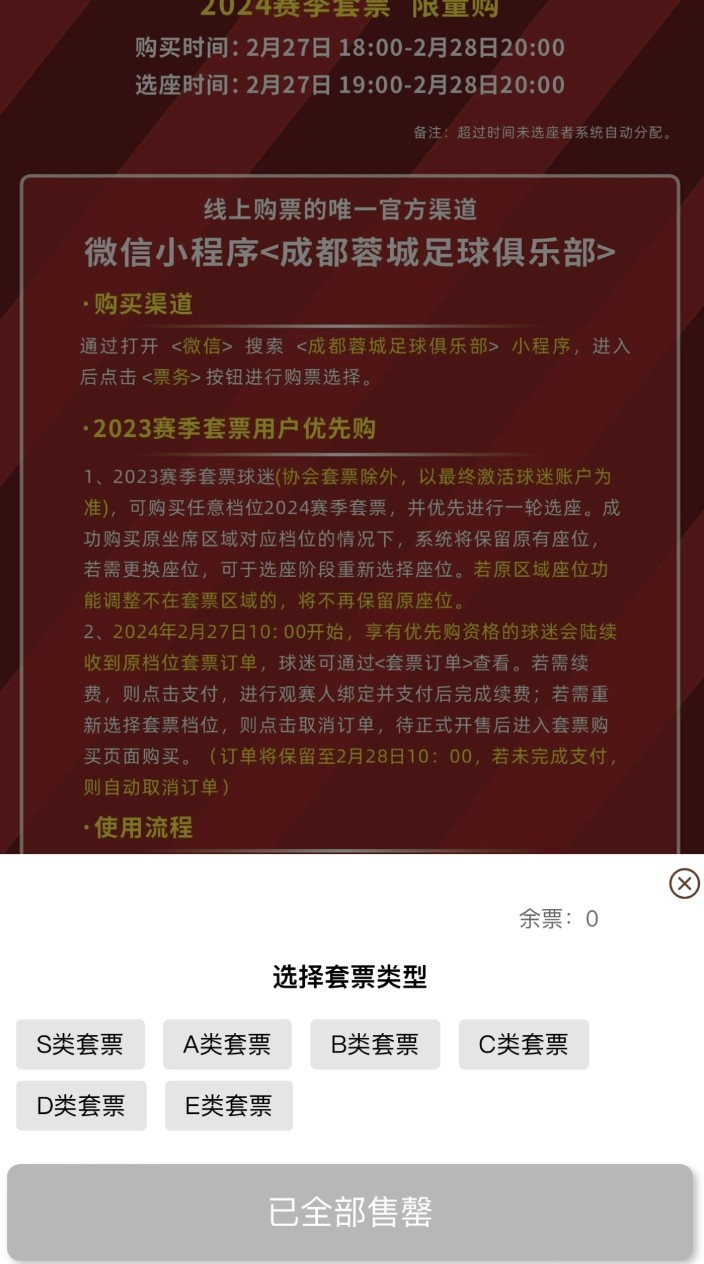
Task: Select S类套票 ticket type
Action: [80, 1044]
